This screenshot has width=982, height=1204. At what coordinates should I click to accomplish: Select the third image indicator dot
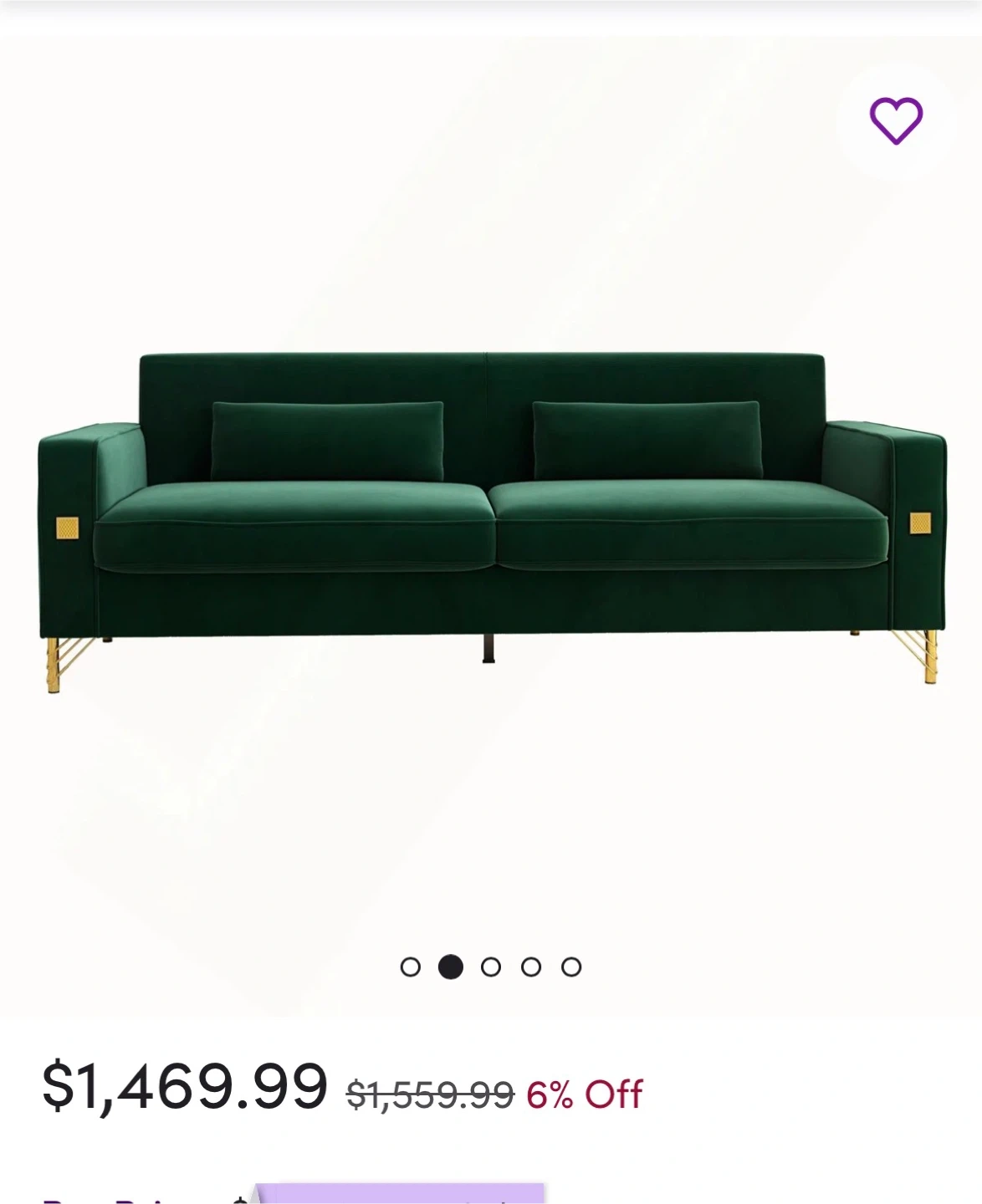[491, 967]
